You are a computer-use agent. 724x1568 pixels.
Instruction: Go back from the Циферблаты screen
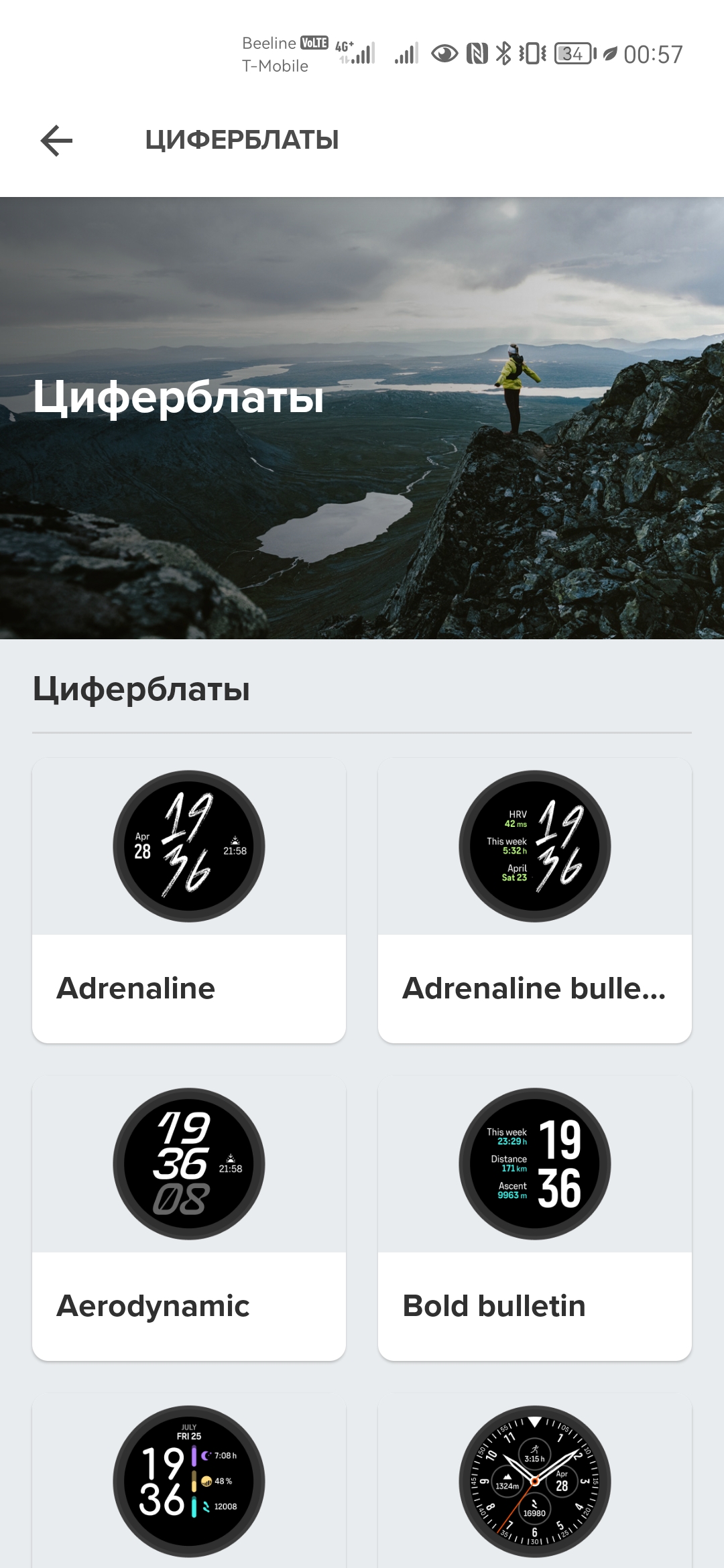(56, 141)
